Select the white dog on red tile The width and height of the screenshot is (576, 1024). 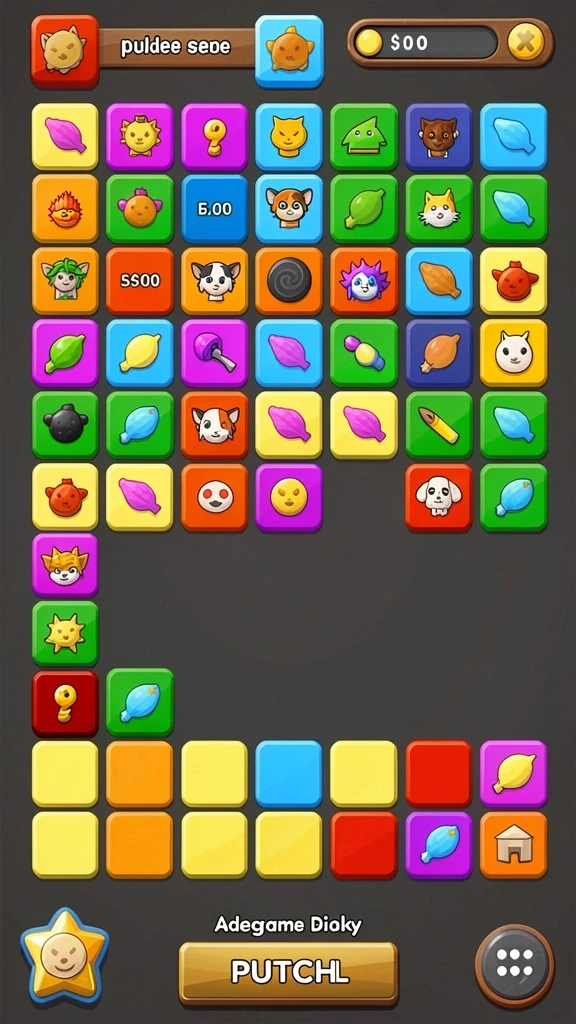pyautogui.click(x=439, y=497)
